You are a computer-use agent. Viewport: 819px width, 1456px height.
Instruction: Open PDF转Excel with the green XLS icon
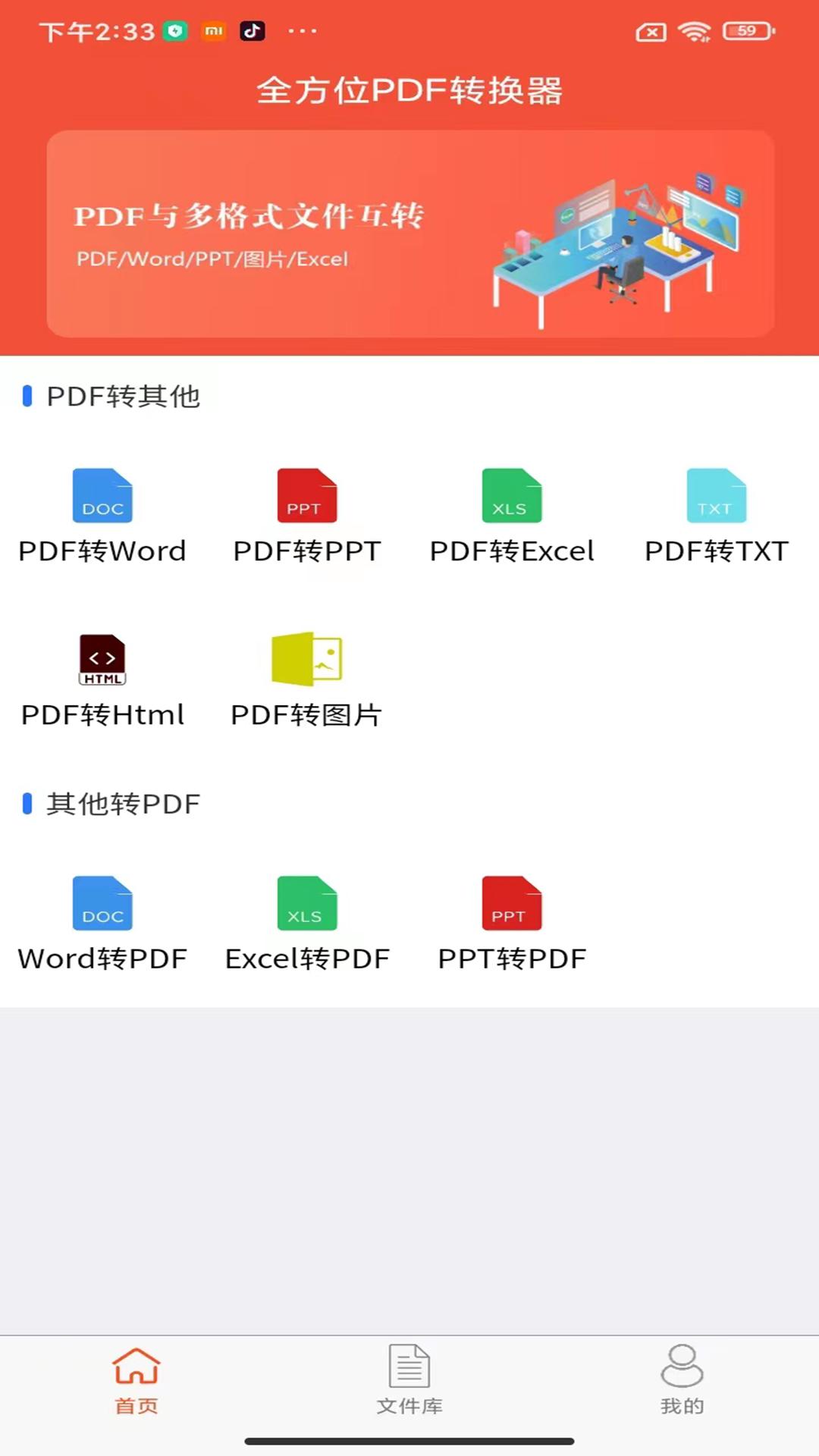[511, 496]
